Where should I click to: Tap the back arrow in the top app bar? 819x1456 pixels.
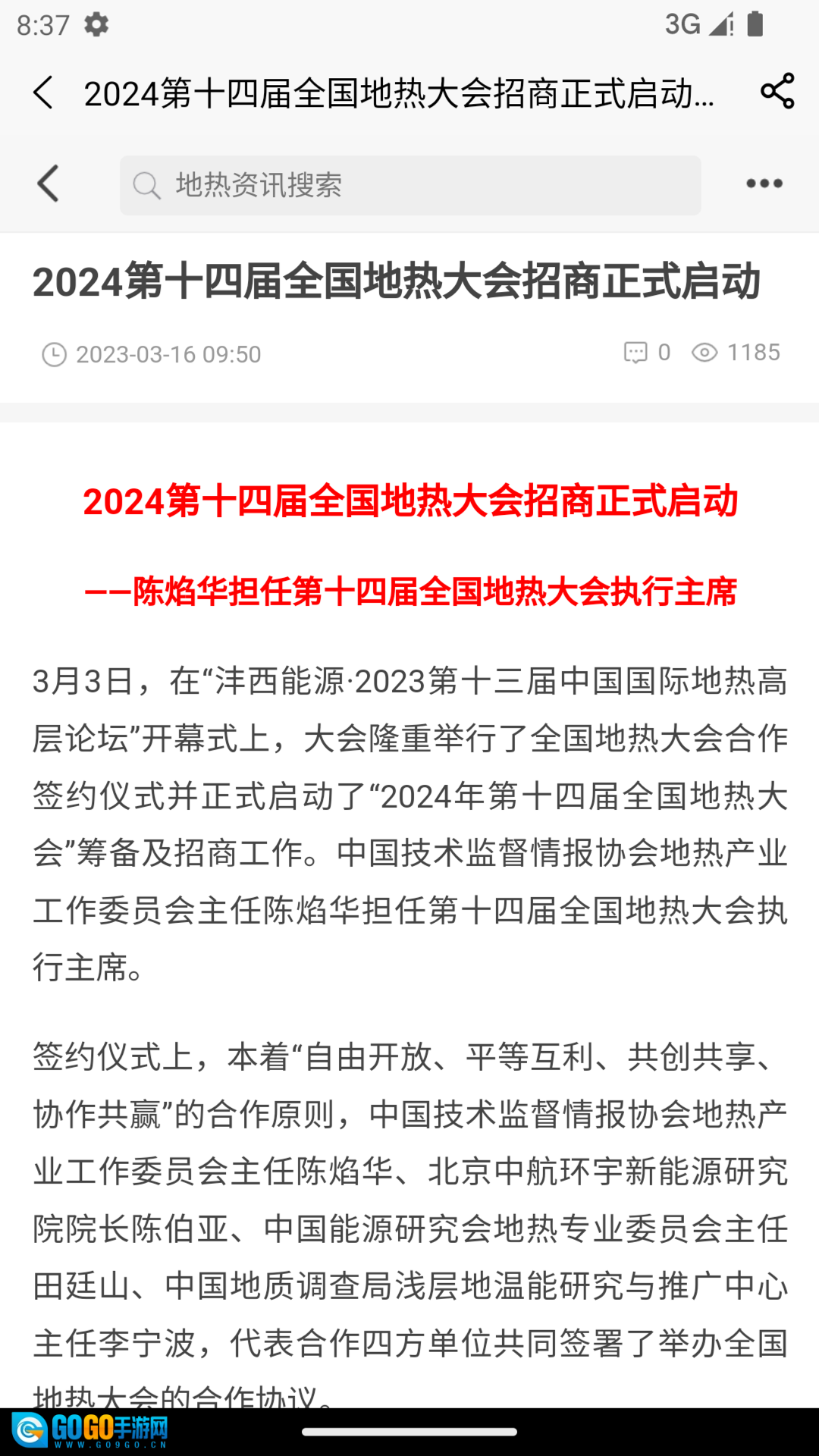click(43, 93)
